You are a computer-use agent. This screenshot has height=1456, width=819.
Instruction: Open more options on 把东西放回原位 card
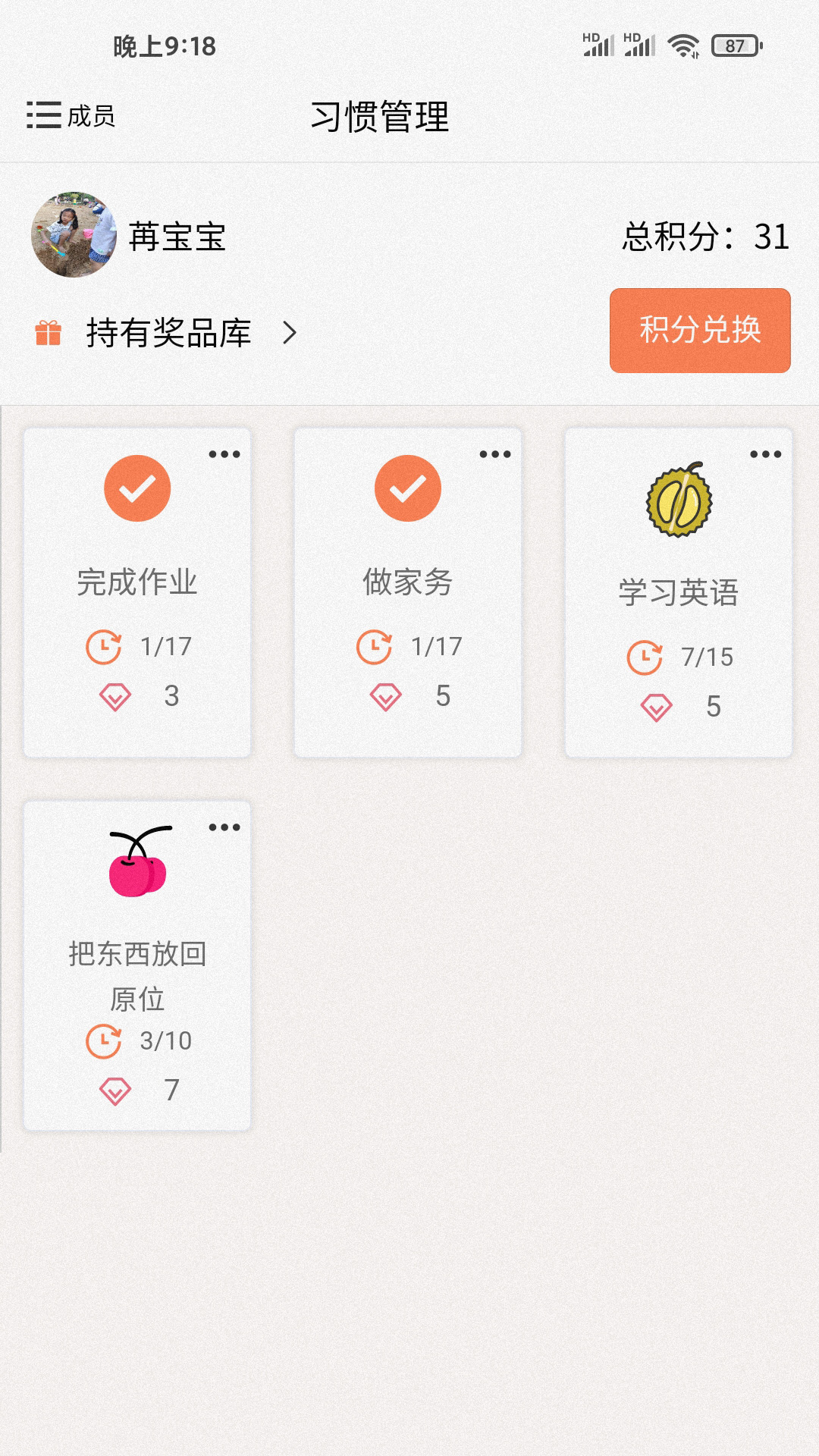pyautogui.click(x=224, y=827)
